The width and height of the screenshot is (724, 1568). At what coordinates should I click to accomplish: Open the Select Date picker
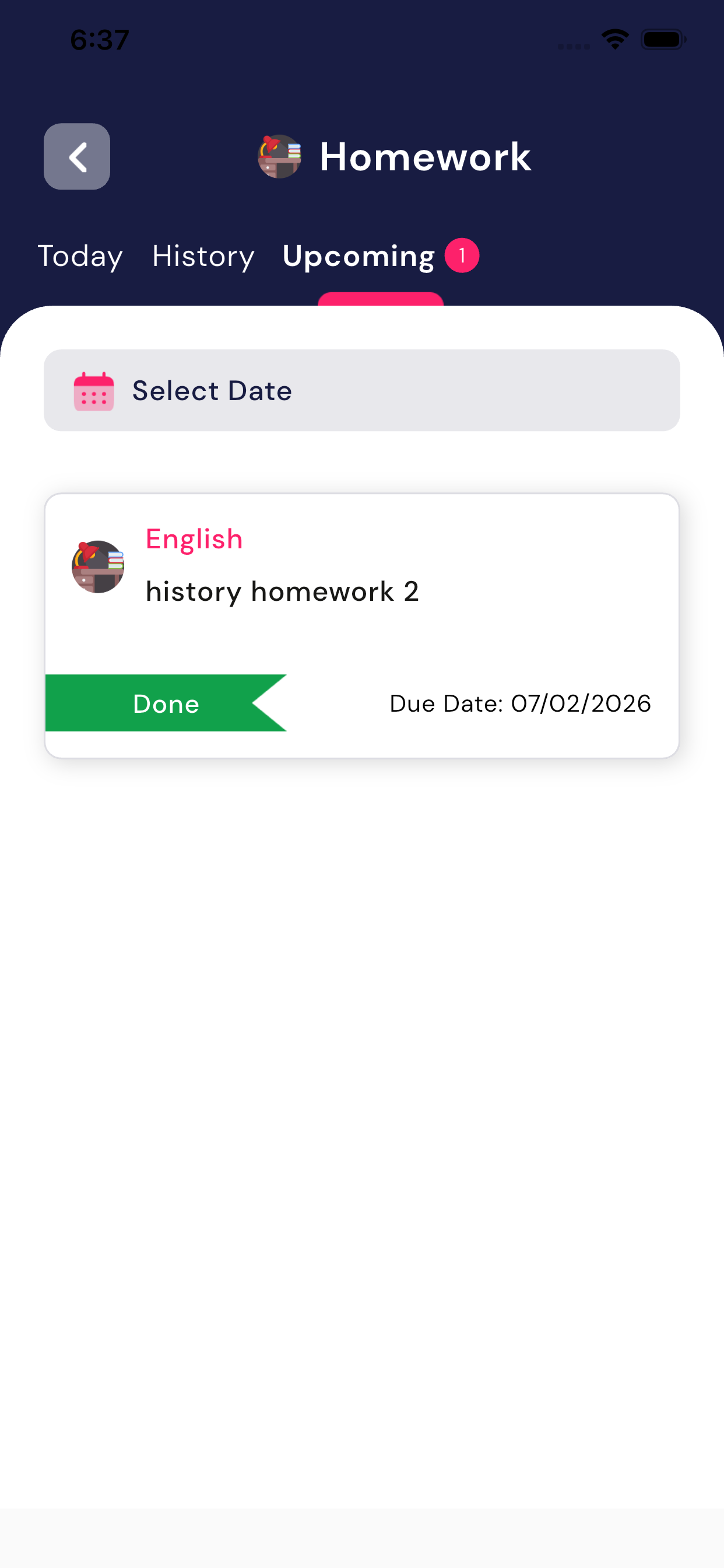[x=361, y=390]
